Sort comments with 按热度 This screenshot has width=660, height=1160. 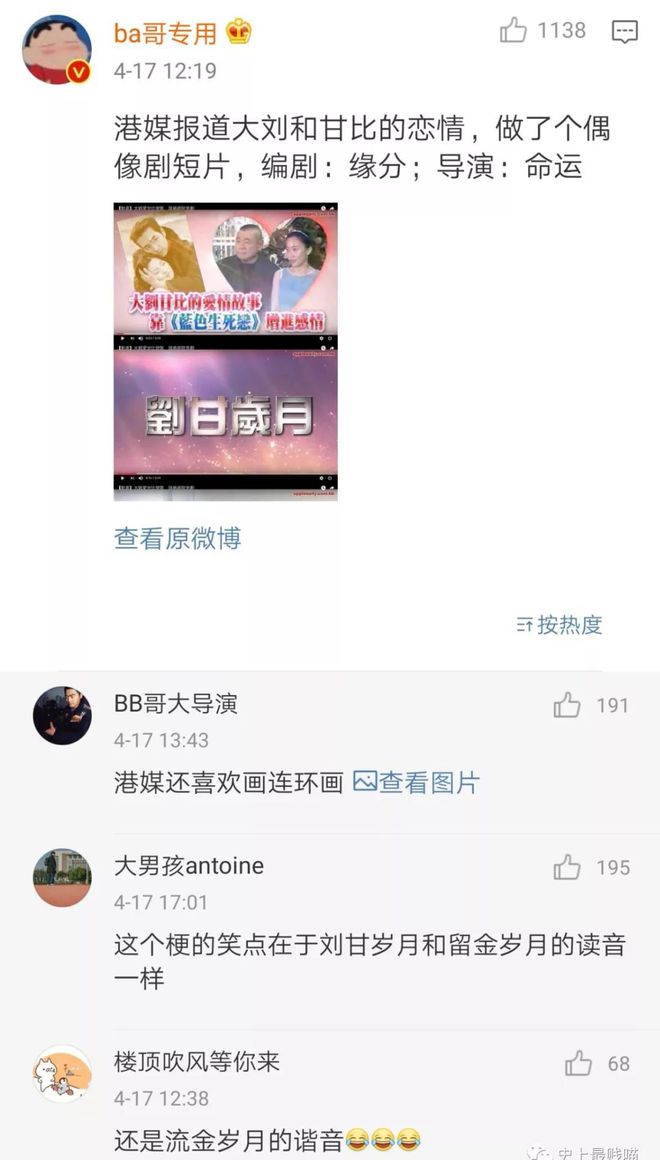pyautogui.click(x=559, y=625)
